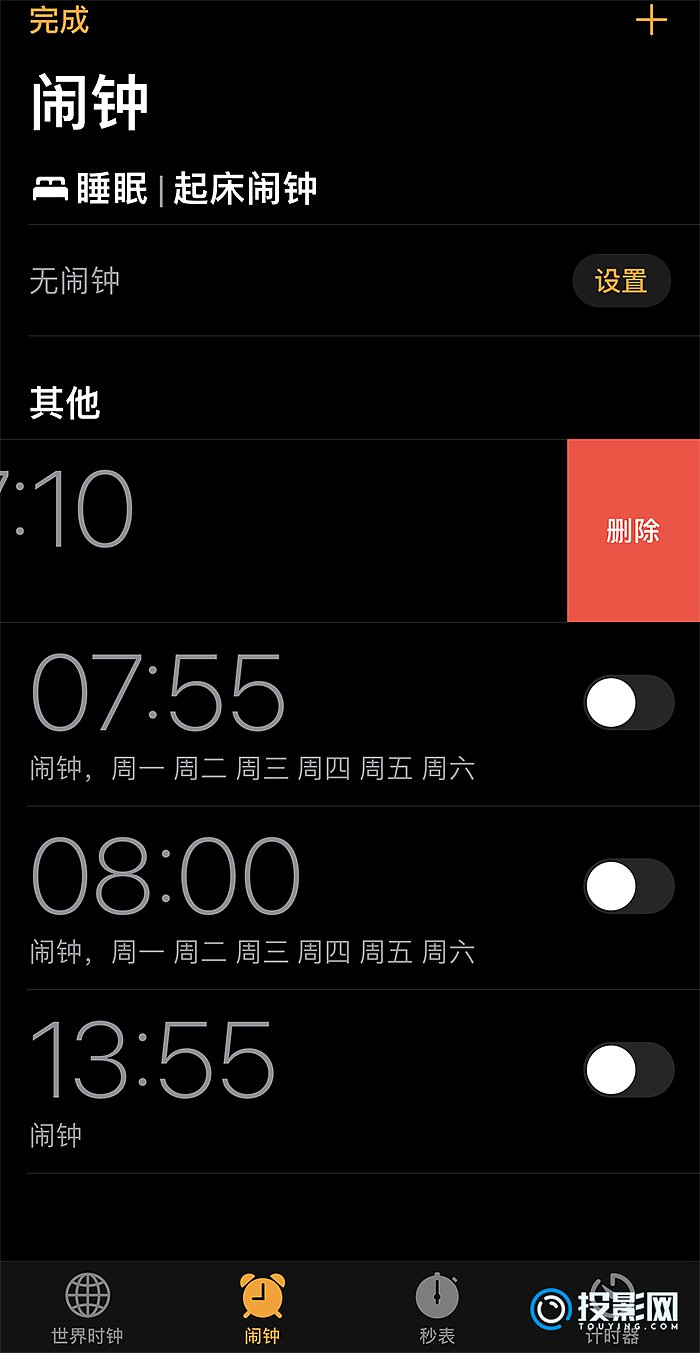The image size is (700, 1353).
Task: Open 设置 for the sleep alarm
Action: [x=621, y=281]
